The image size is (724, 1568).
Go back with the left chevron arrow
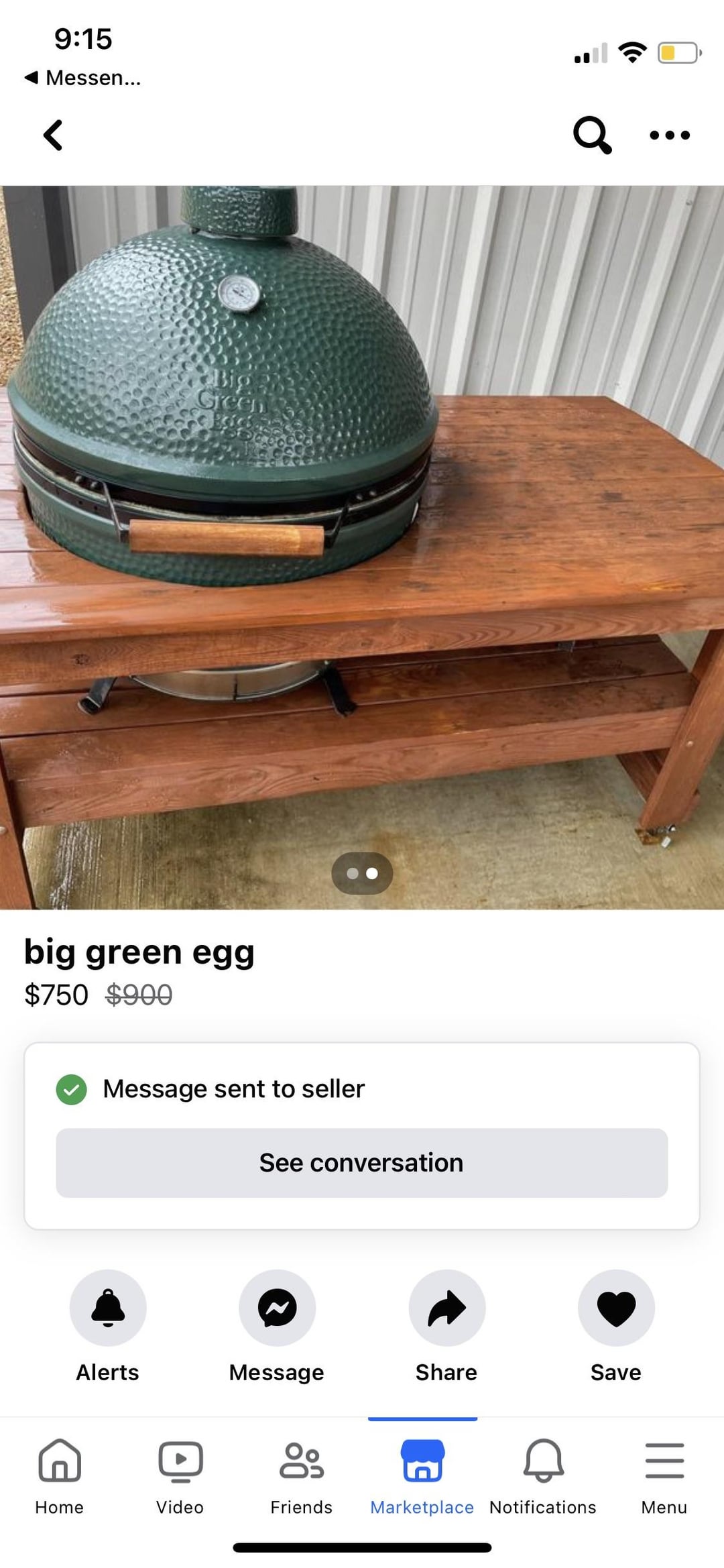point(53,135)
